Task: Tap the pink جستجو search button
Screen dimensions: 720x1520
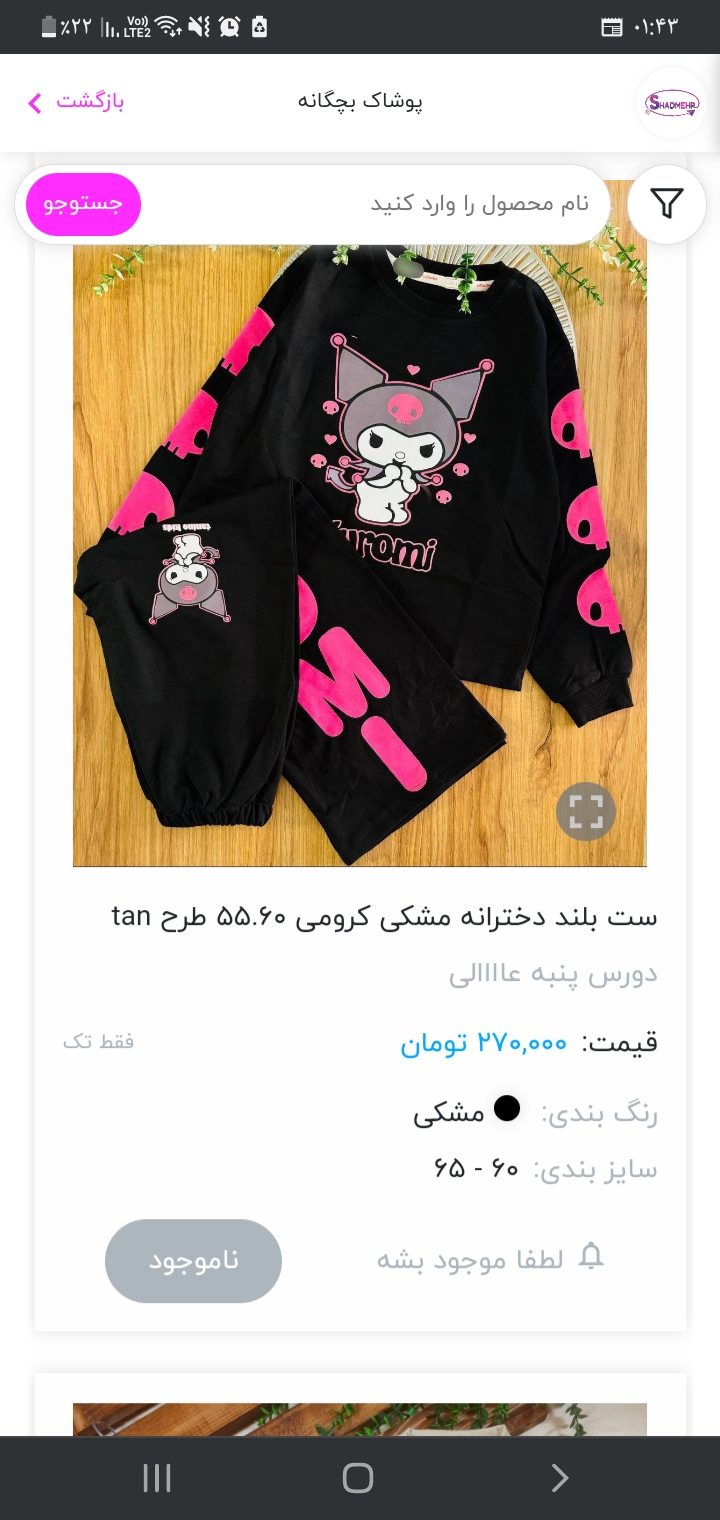Action: point(83,204)
